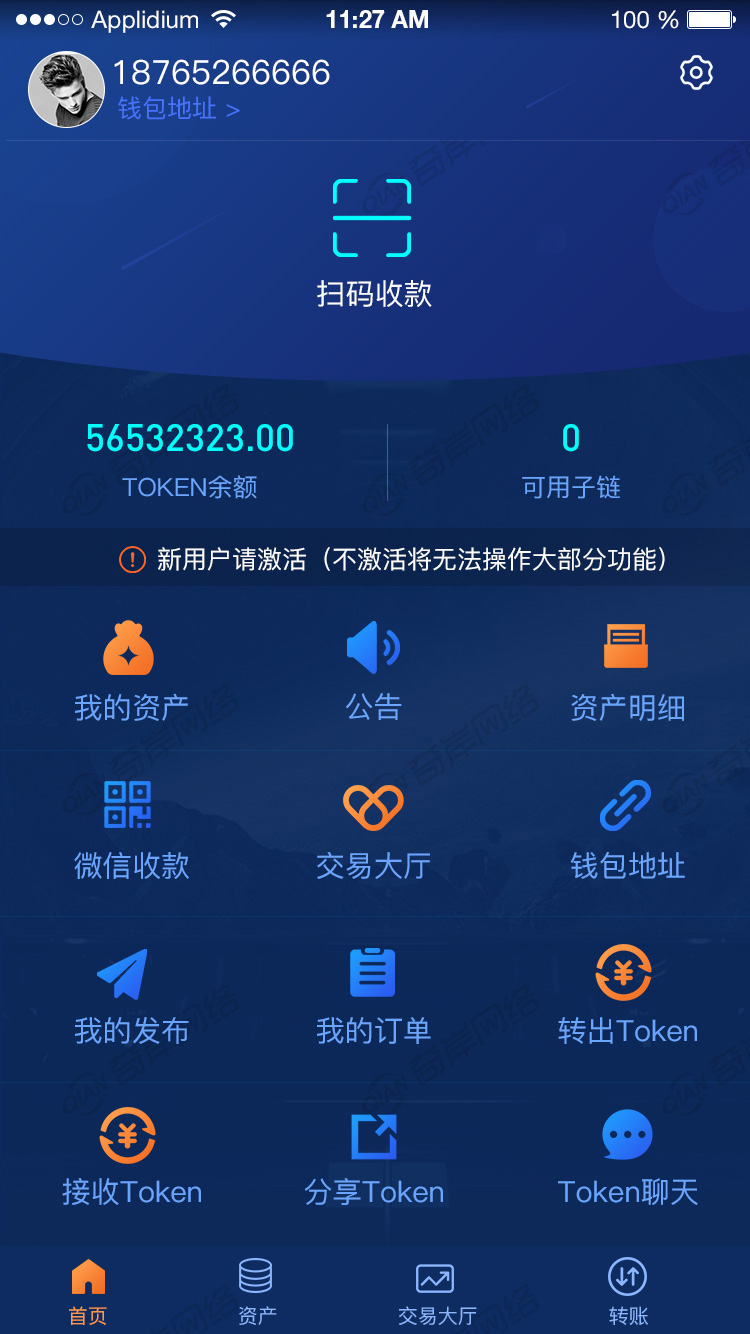This screenshot has height=1334, width=750.
Task: Open 交易大厅 from the grid
Action: coord(373,830)
